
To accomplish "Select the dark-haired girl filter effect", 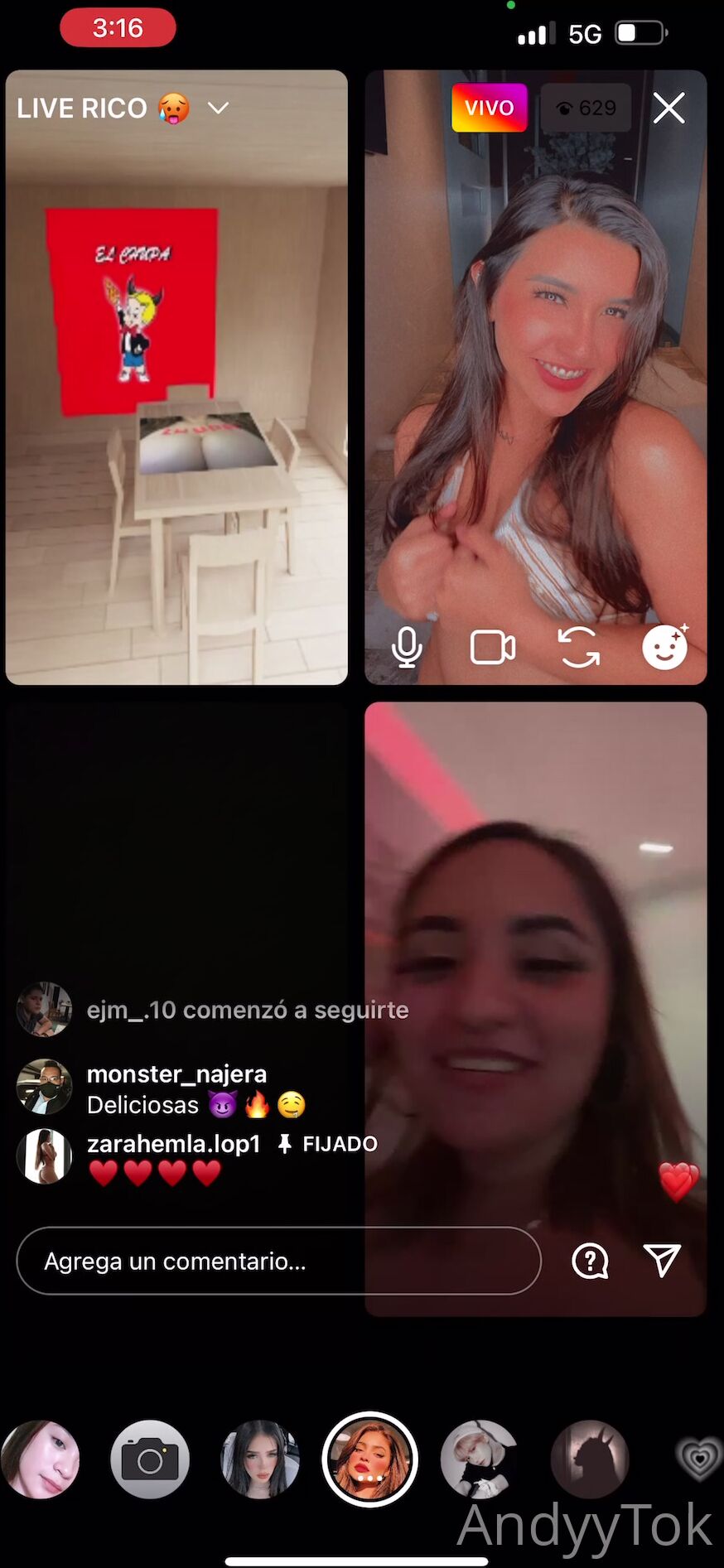I will pos(260,1459).
